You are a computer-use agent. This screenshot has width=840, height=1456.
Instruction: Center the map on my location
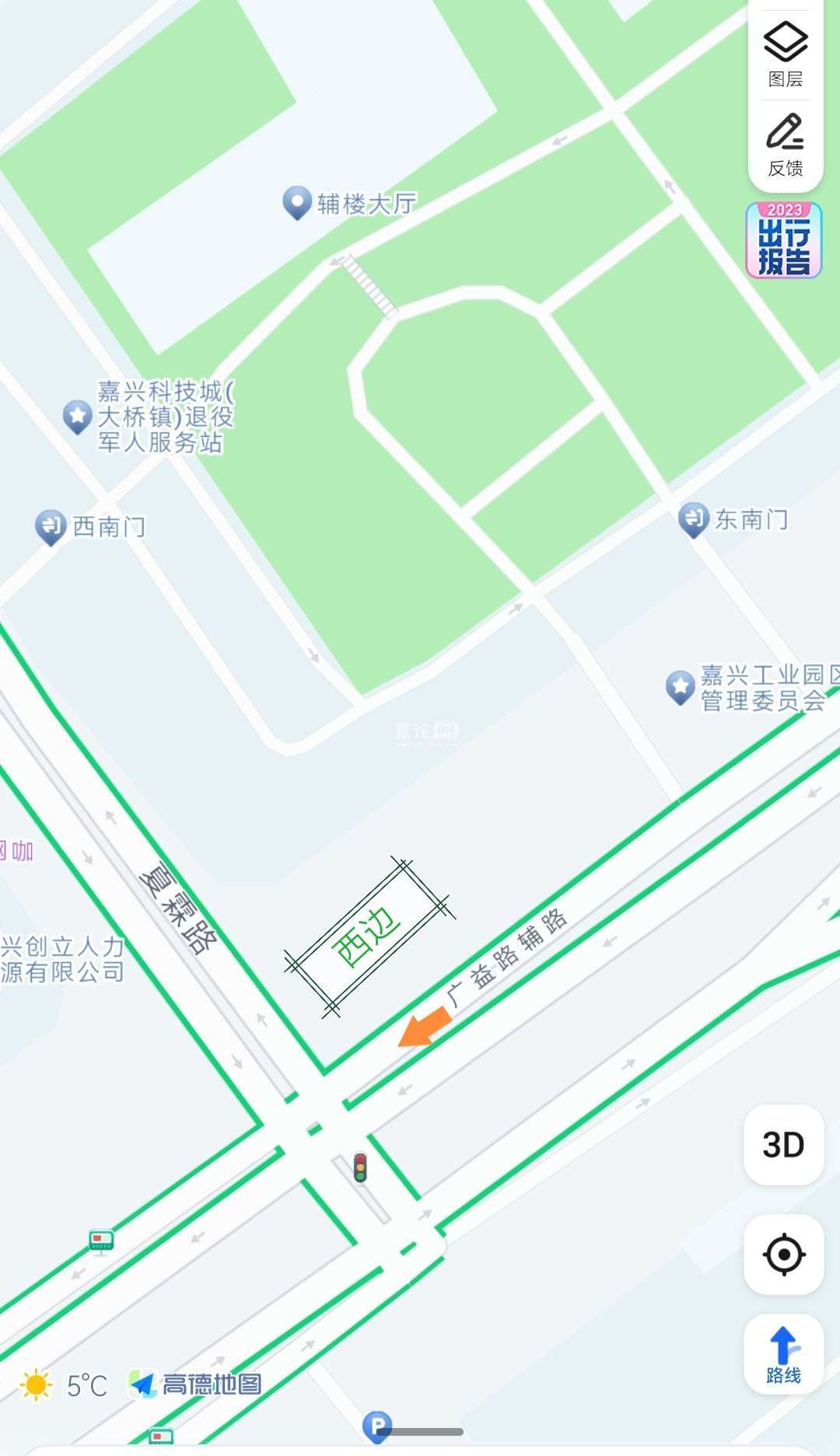[x=783, y=1254]
